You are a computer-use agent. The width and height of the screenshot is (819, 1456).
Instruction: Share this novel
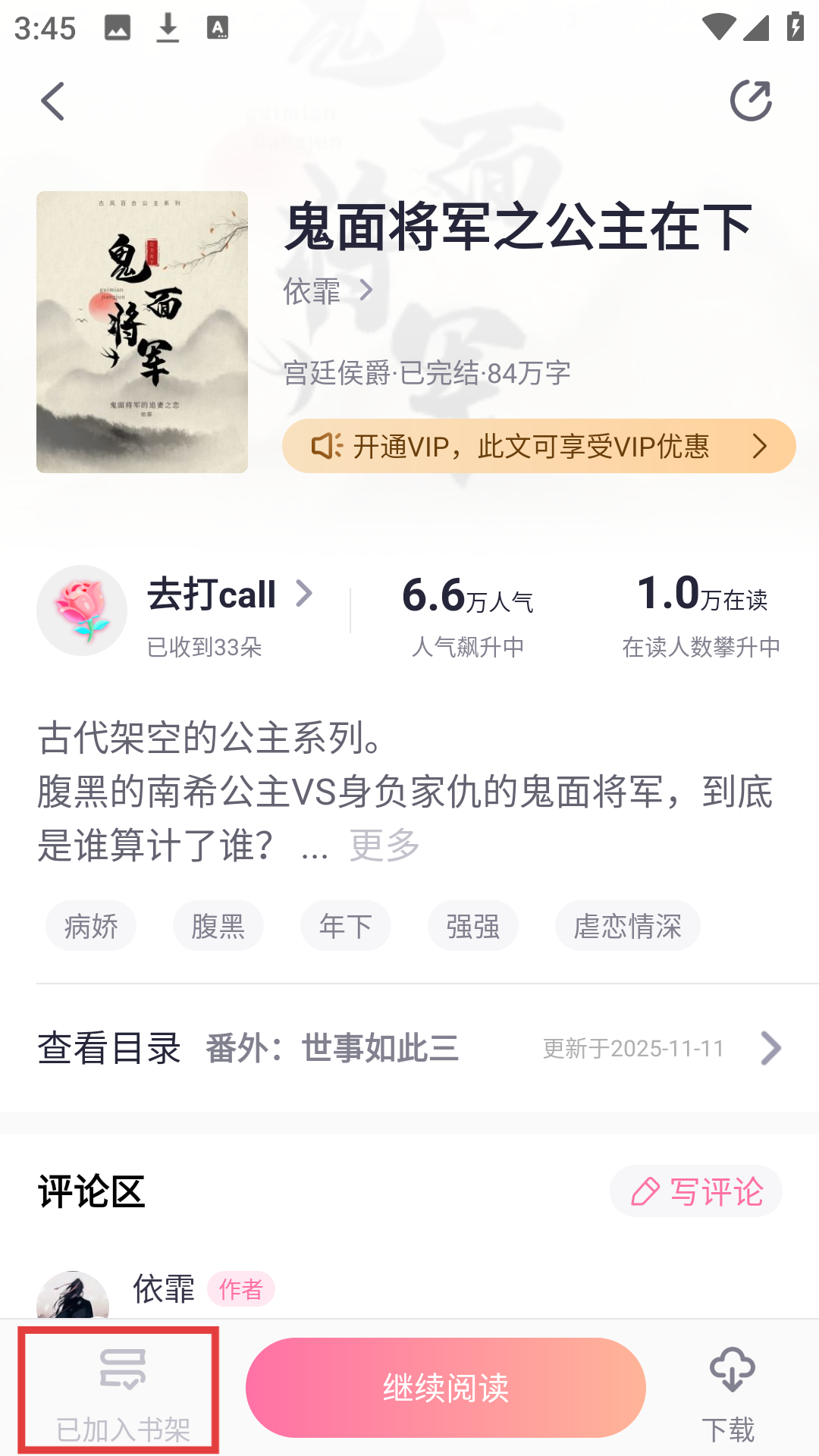[750, 100]
